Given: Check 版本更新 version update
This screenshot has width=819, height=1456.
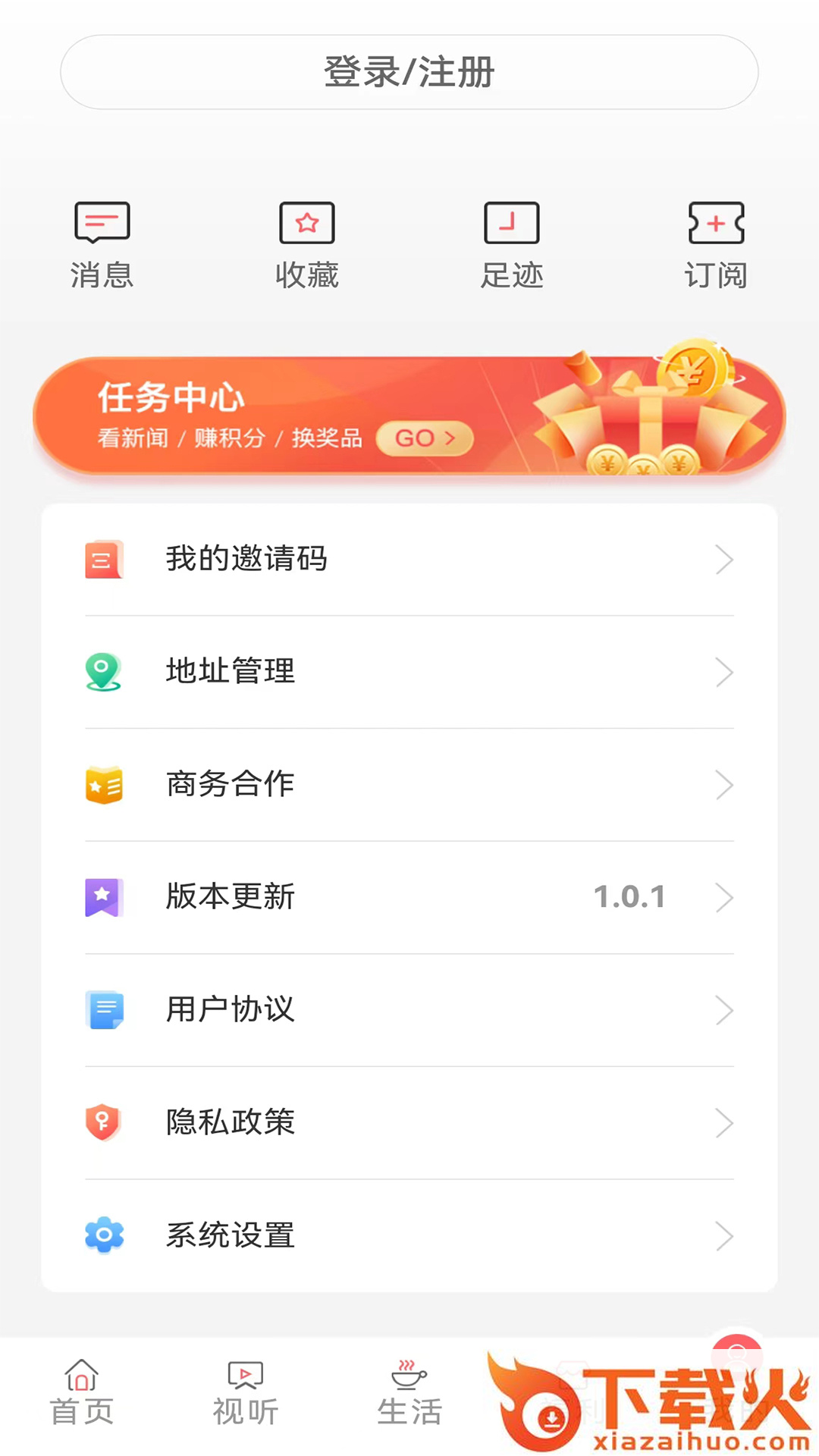Looking at the screenshot, I should (409, 897).
